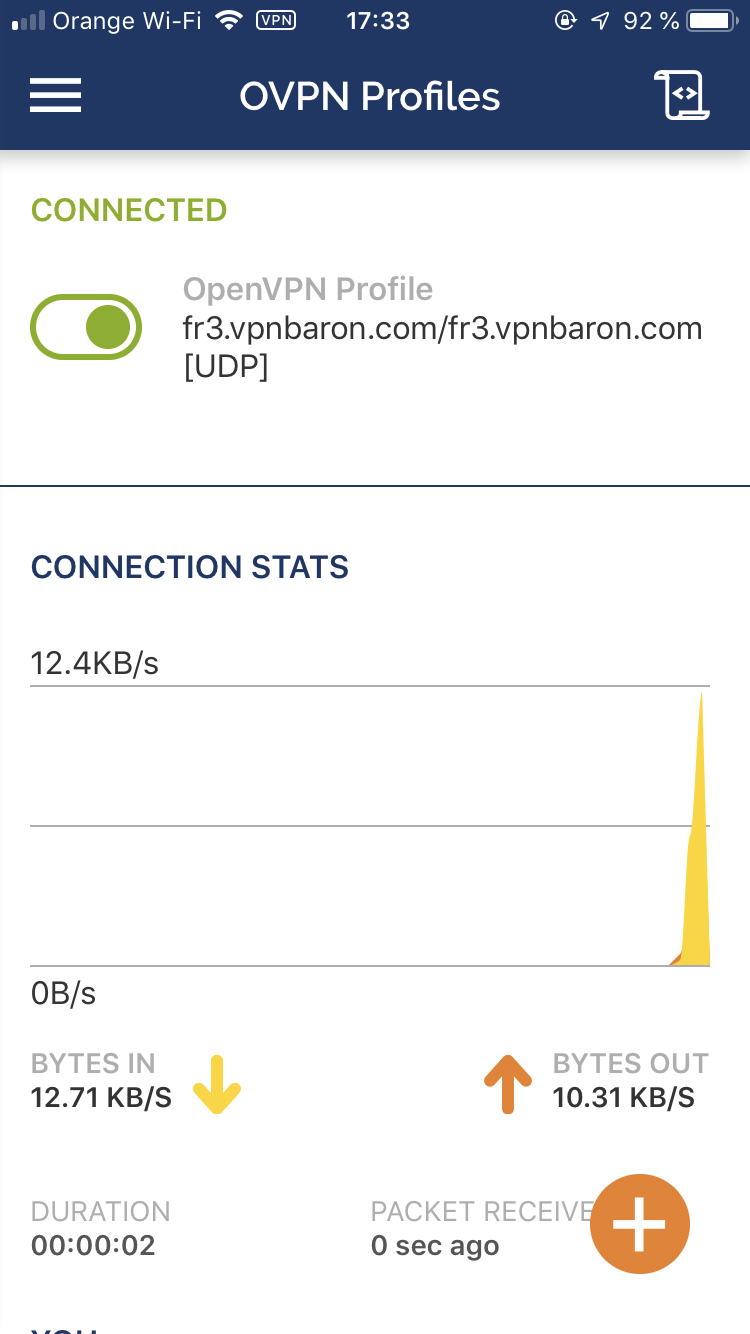Add a new profile with plus button
This screenshot has width=750, height=1334.
[640, 1224]
